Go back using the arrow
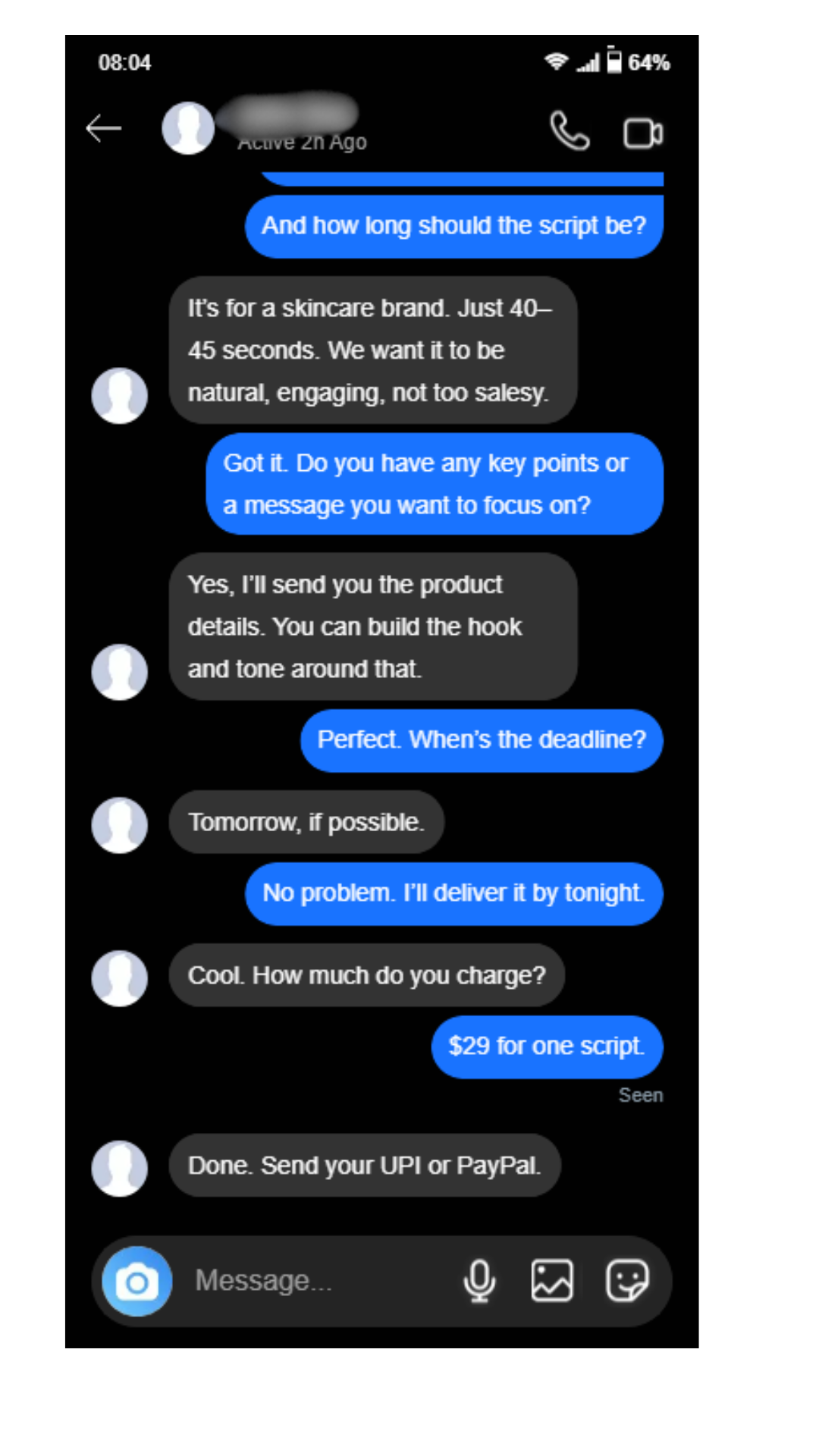819x1456 pixels. pos(104,129)
